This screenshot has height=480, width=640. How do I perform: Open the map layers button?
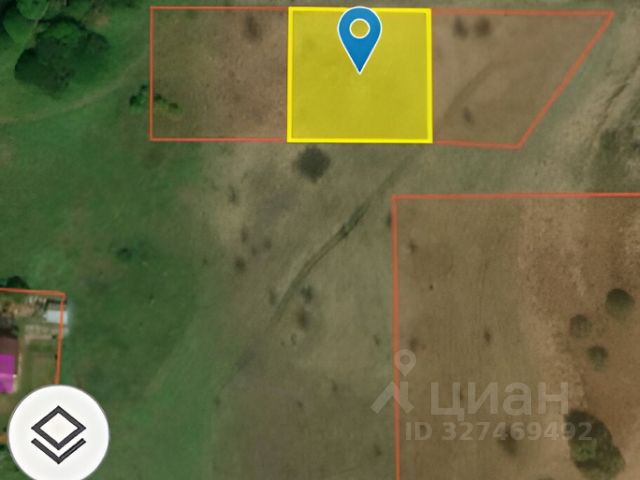(x=58, y=431)
